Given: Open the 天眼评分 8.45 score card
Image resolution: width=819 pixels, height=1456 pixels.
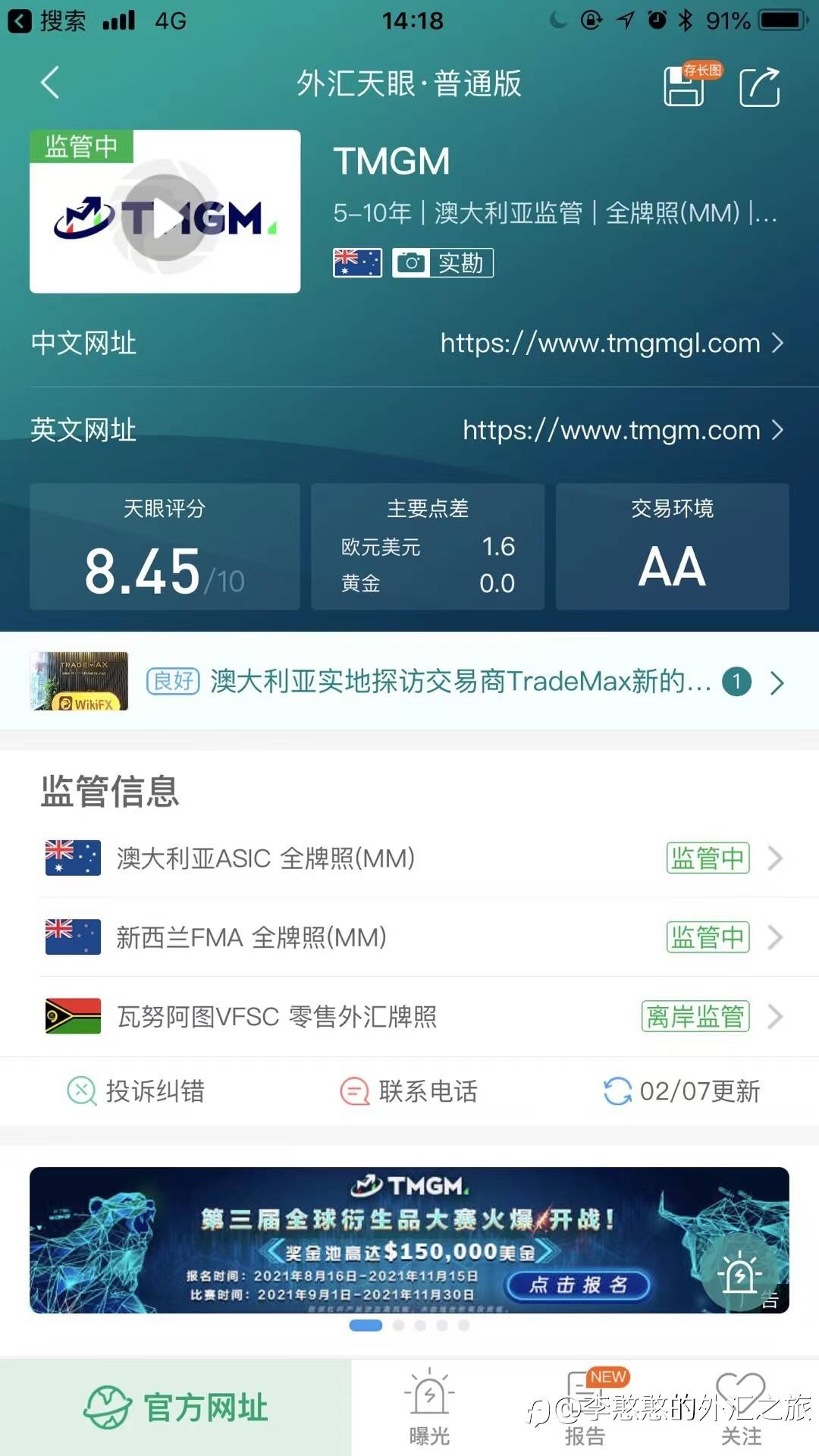Looking at the screenshot, I should coord(165,547).
